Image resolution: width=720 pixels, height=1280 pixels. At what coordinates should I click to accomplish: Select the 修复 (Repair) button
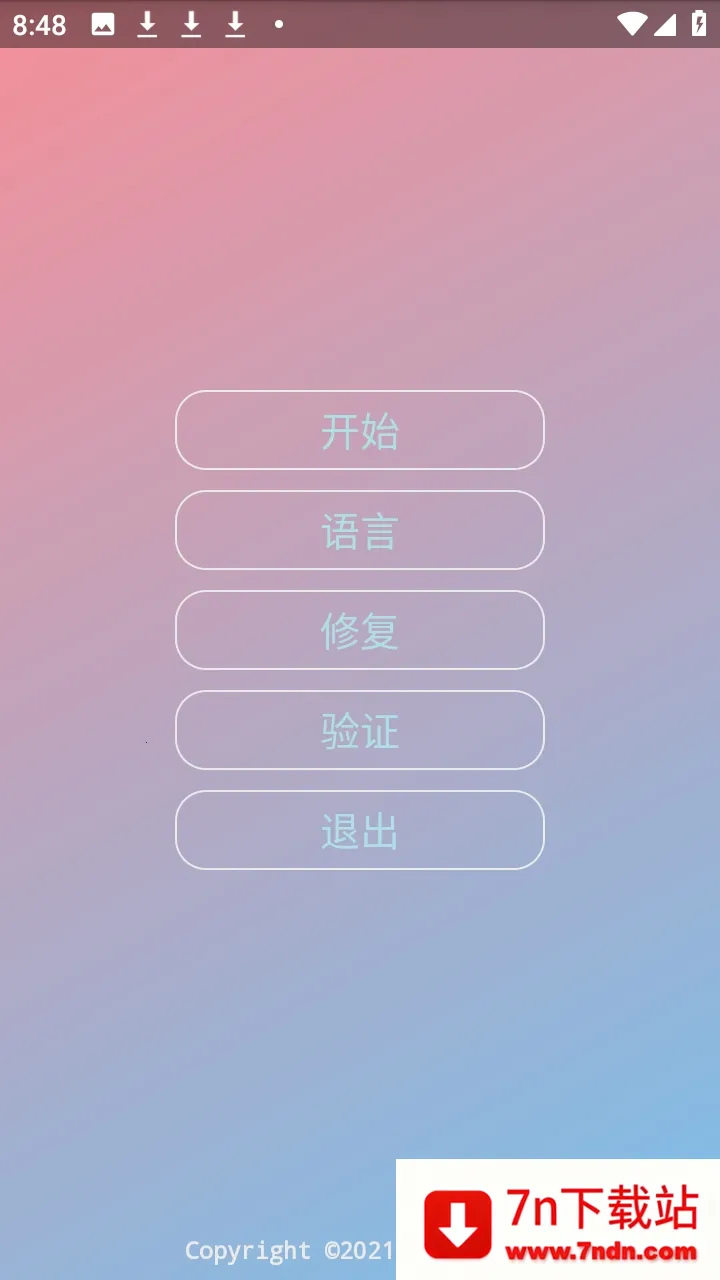360,630
